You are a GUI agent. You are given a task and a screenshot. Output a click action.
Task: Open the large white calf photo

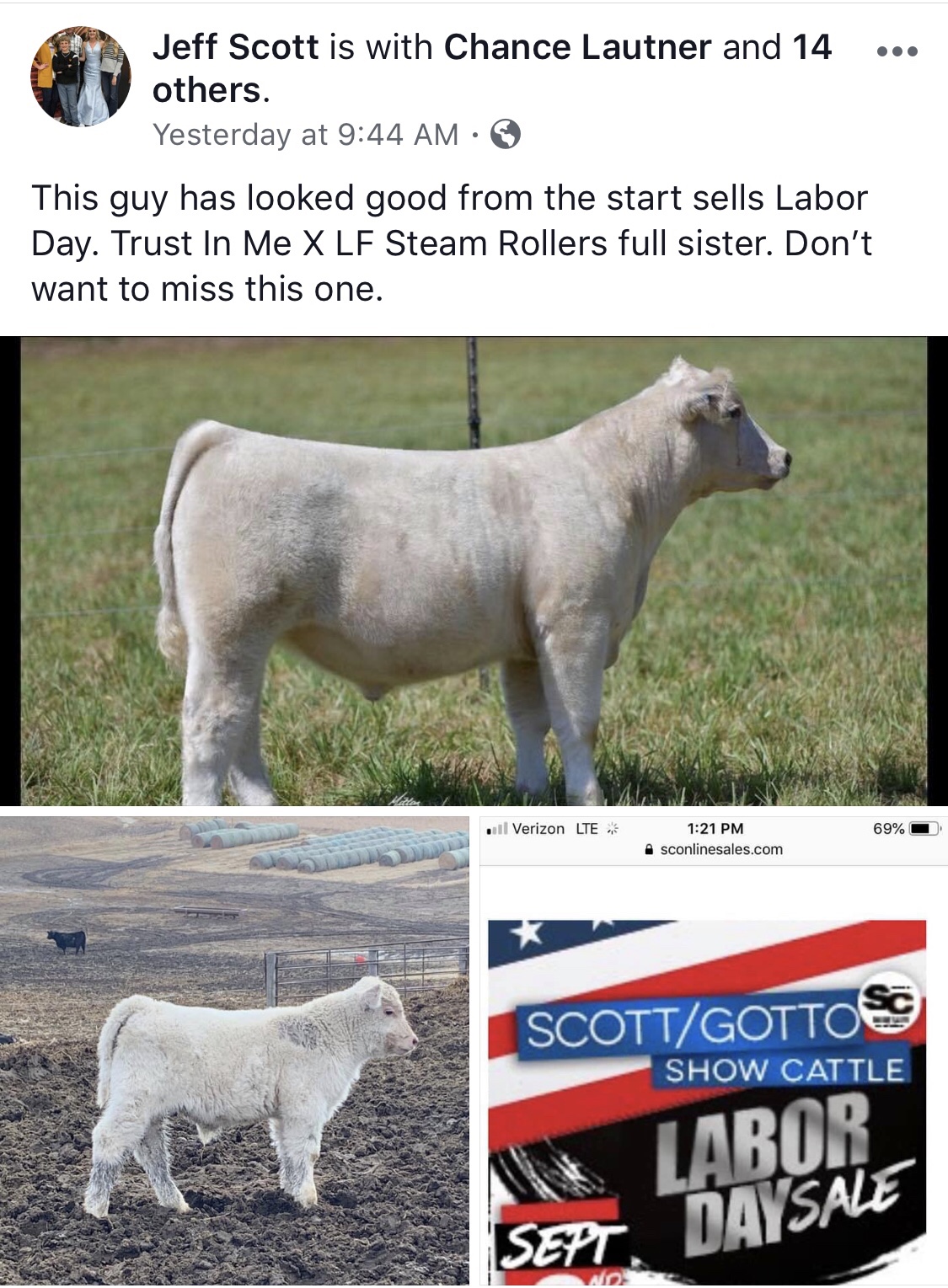pyautogui.click(x=473, y=571)
